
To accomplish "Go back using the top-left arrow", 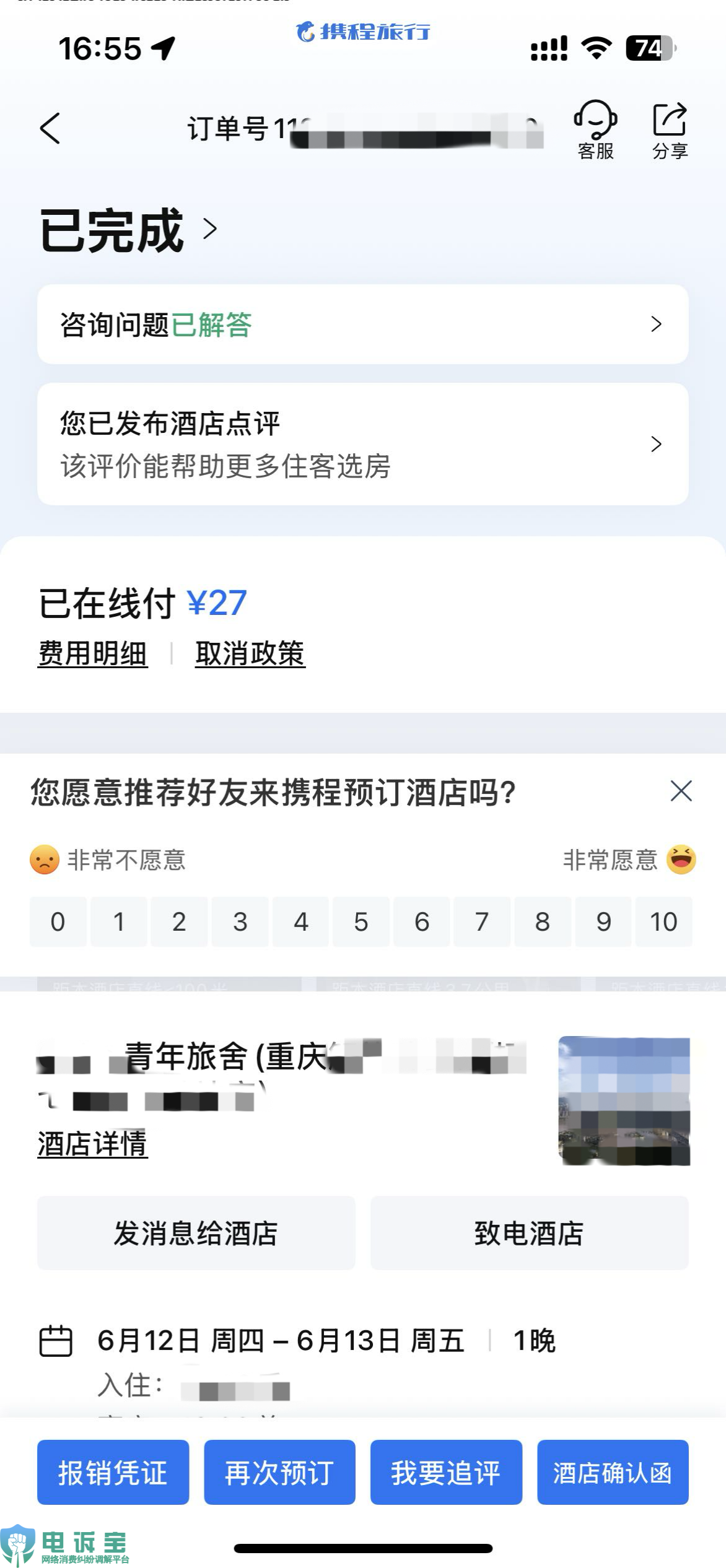I will [50, 128].
